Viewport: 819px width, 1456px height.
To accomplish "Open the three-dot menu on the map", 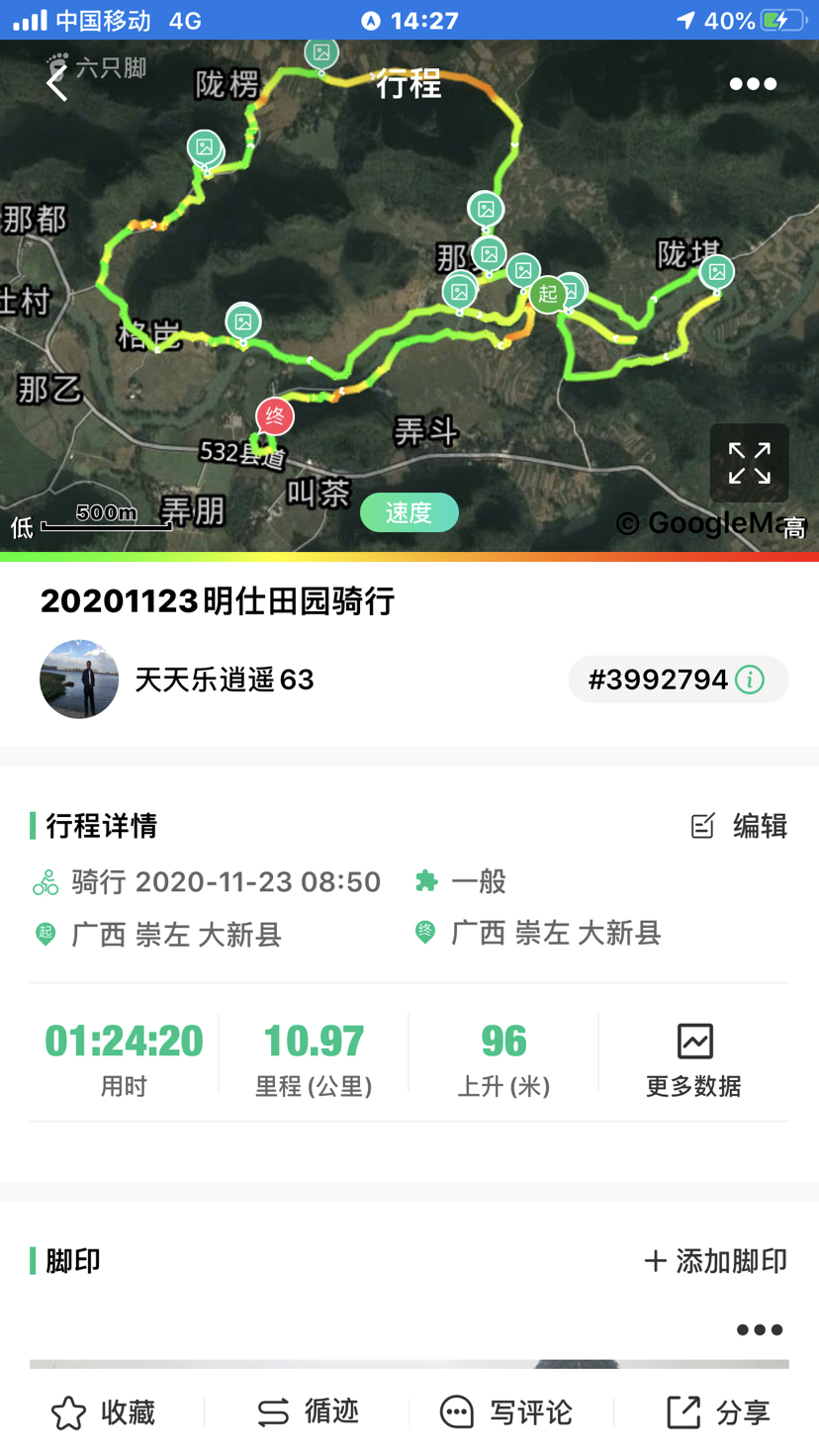I will click(753, 84).
